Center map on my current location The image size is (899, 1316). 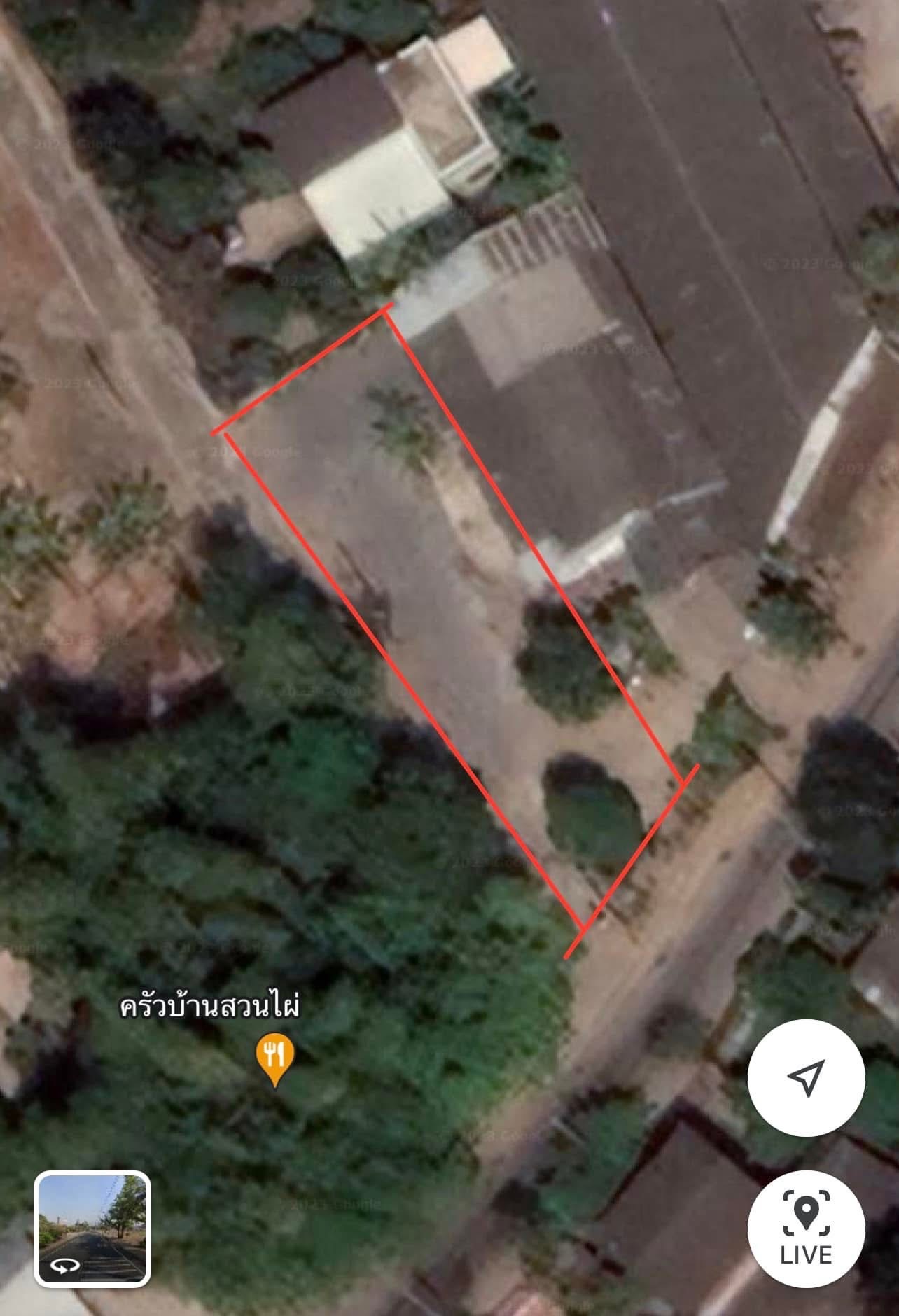[x=806, y=1078]
